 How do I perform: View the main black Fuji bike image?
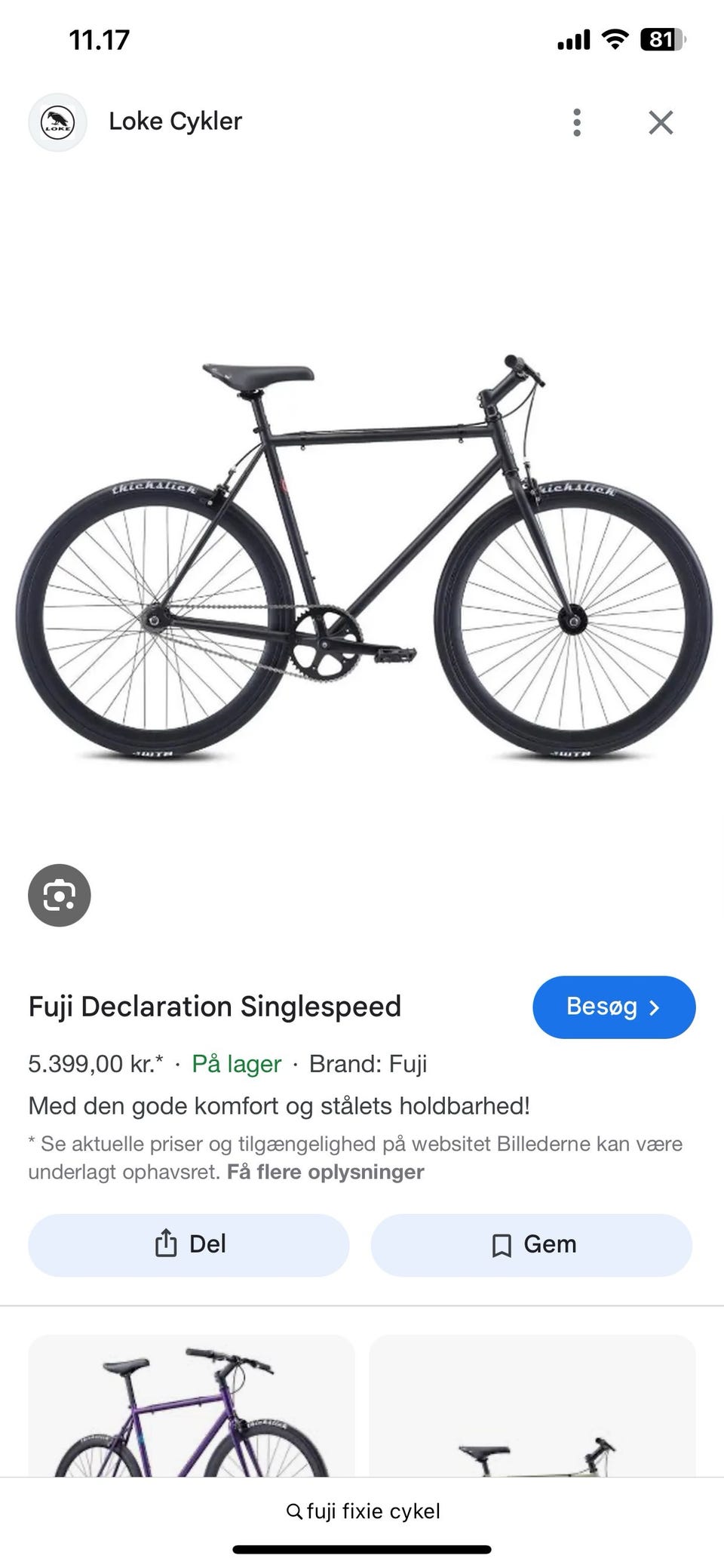click(362, 558)
